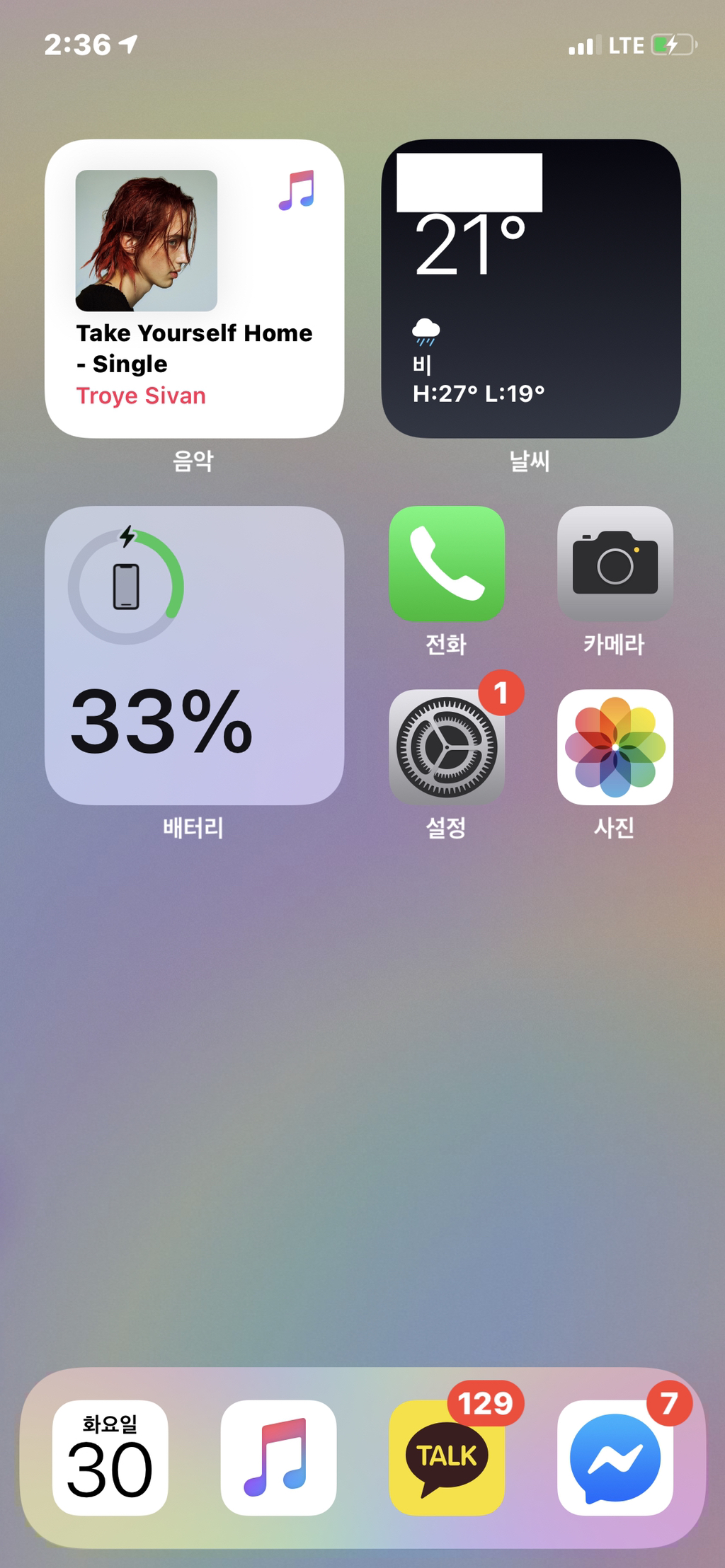
Task: Launch the Camera app (카메라)
Action: point(615,563)
